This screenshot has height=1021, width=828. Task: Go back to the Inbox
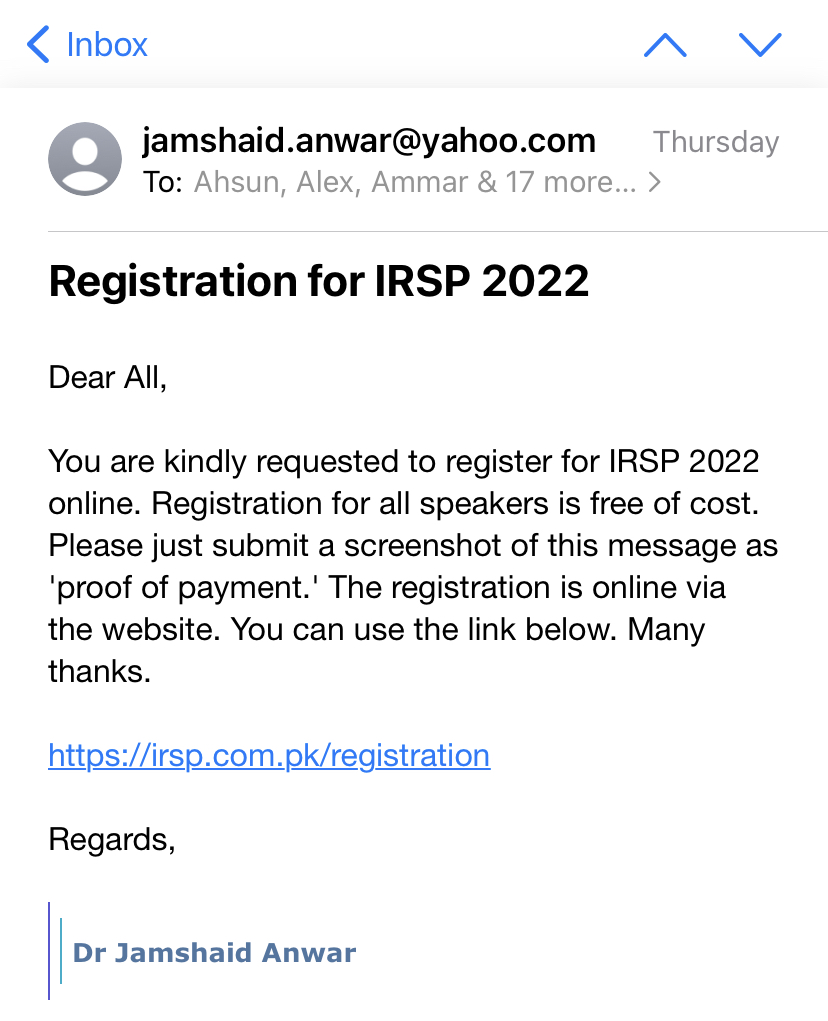(88, 45)
